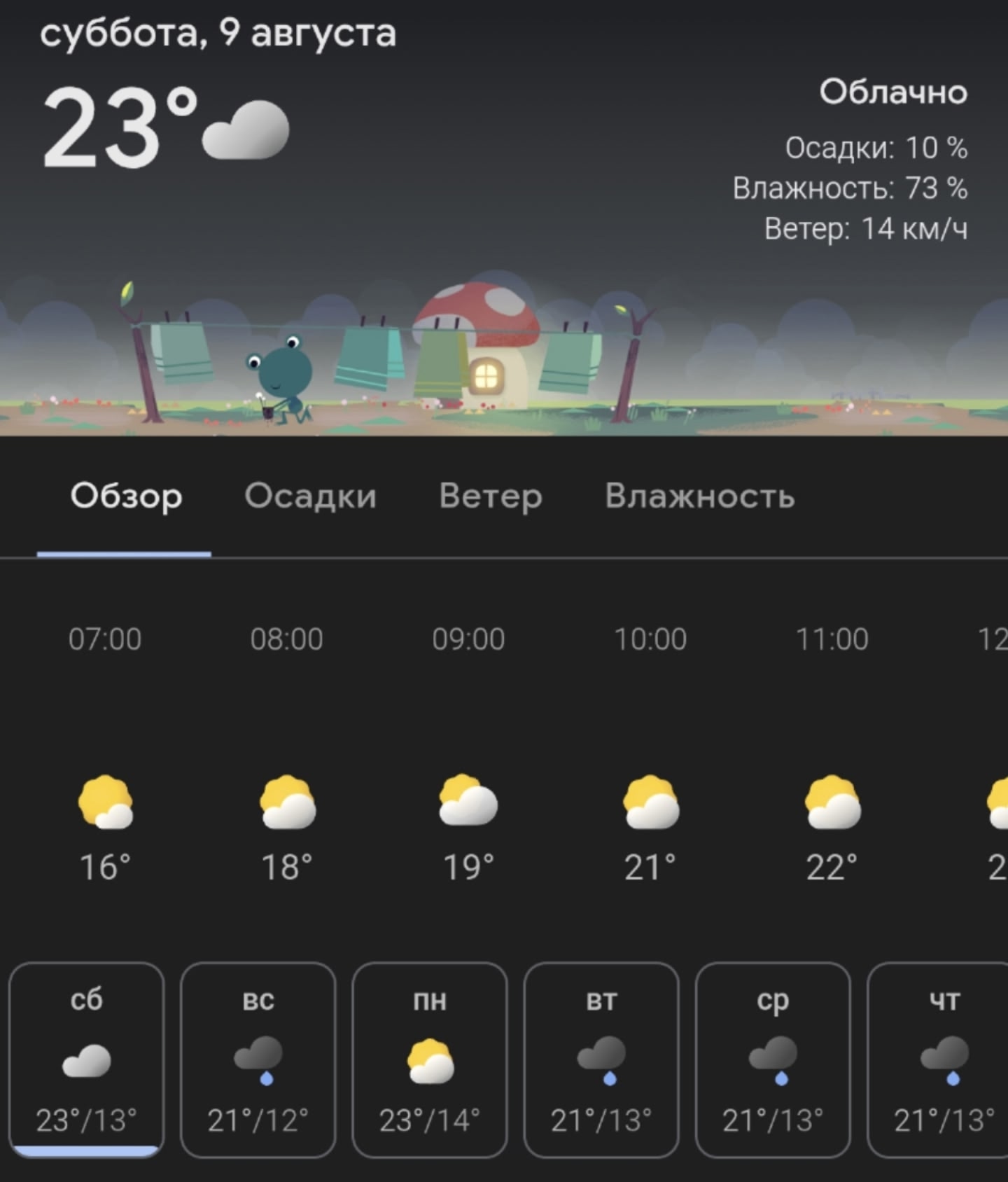The image size is (1008, 1182).
Task: Switch to the Ветер tab
Action: click(x=490, y=496)
